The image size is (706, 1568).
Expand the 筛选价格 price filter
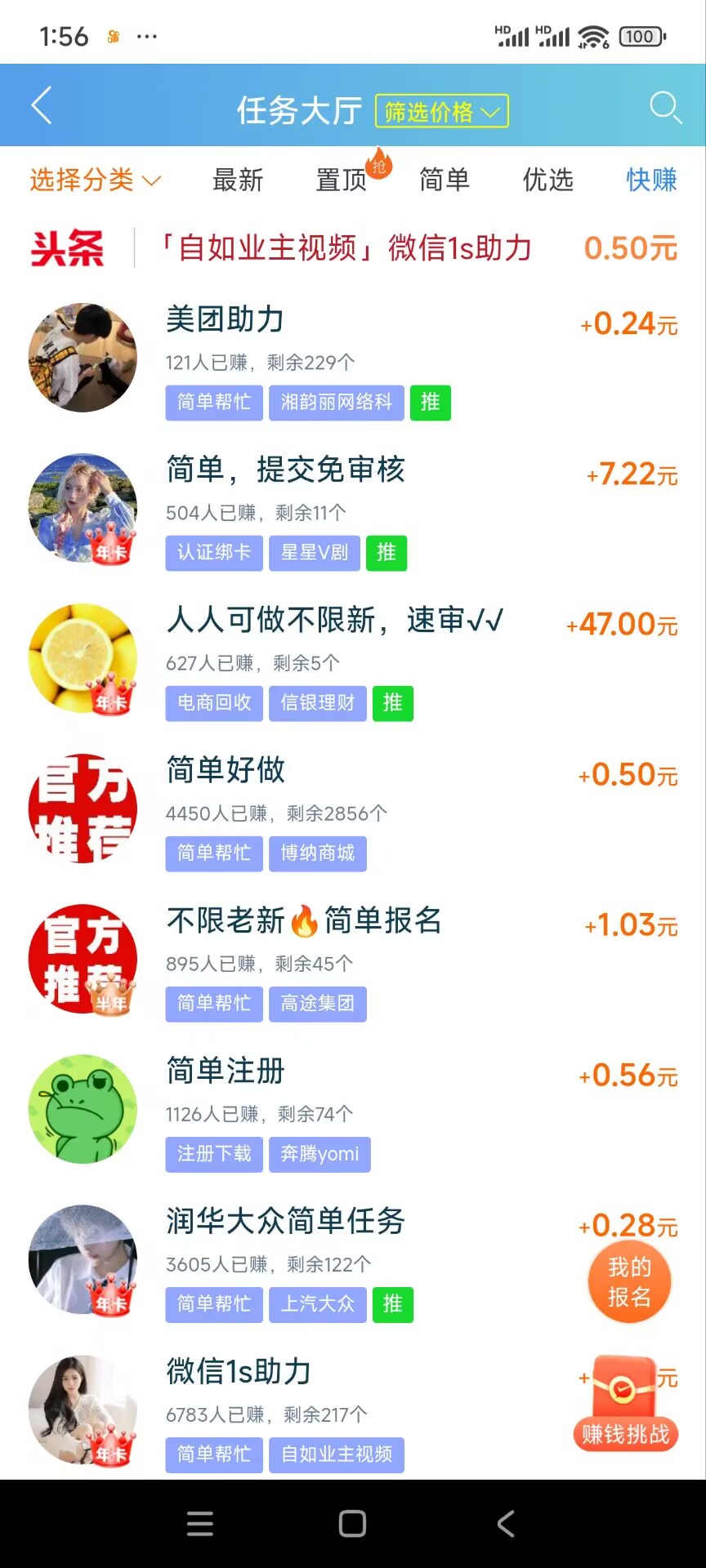point(441,110)
